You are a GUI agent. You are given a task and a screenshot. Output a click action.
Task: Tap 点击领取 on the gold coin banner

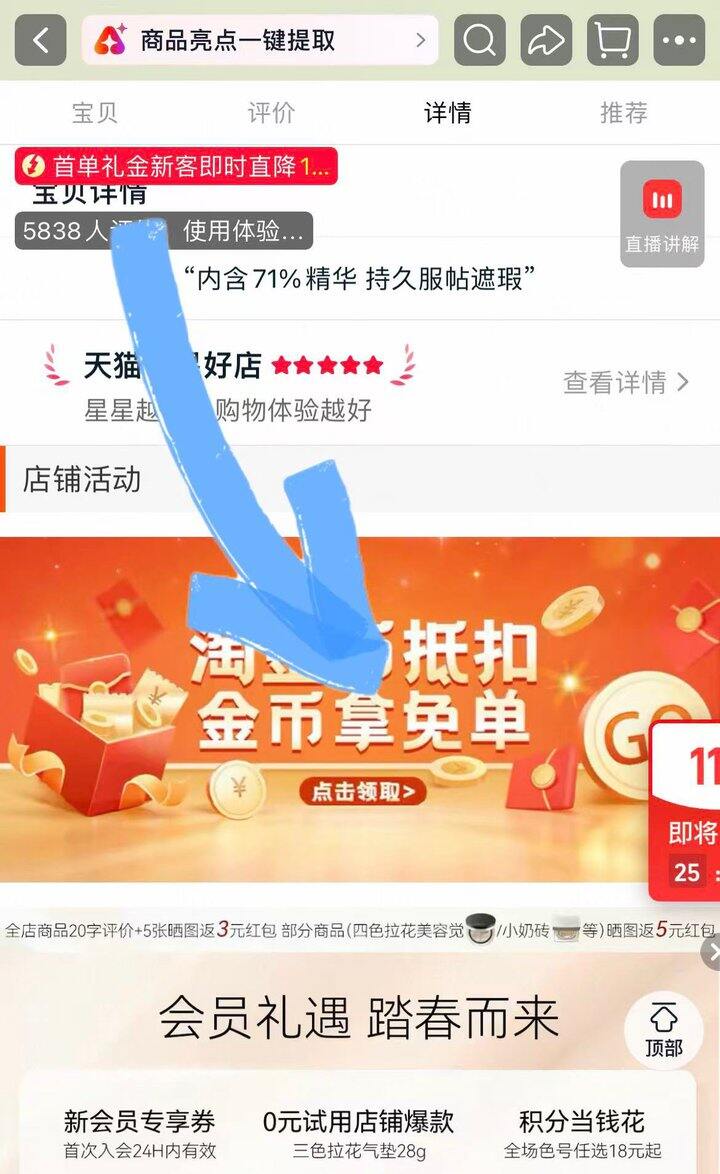(x=363, y=791)
